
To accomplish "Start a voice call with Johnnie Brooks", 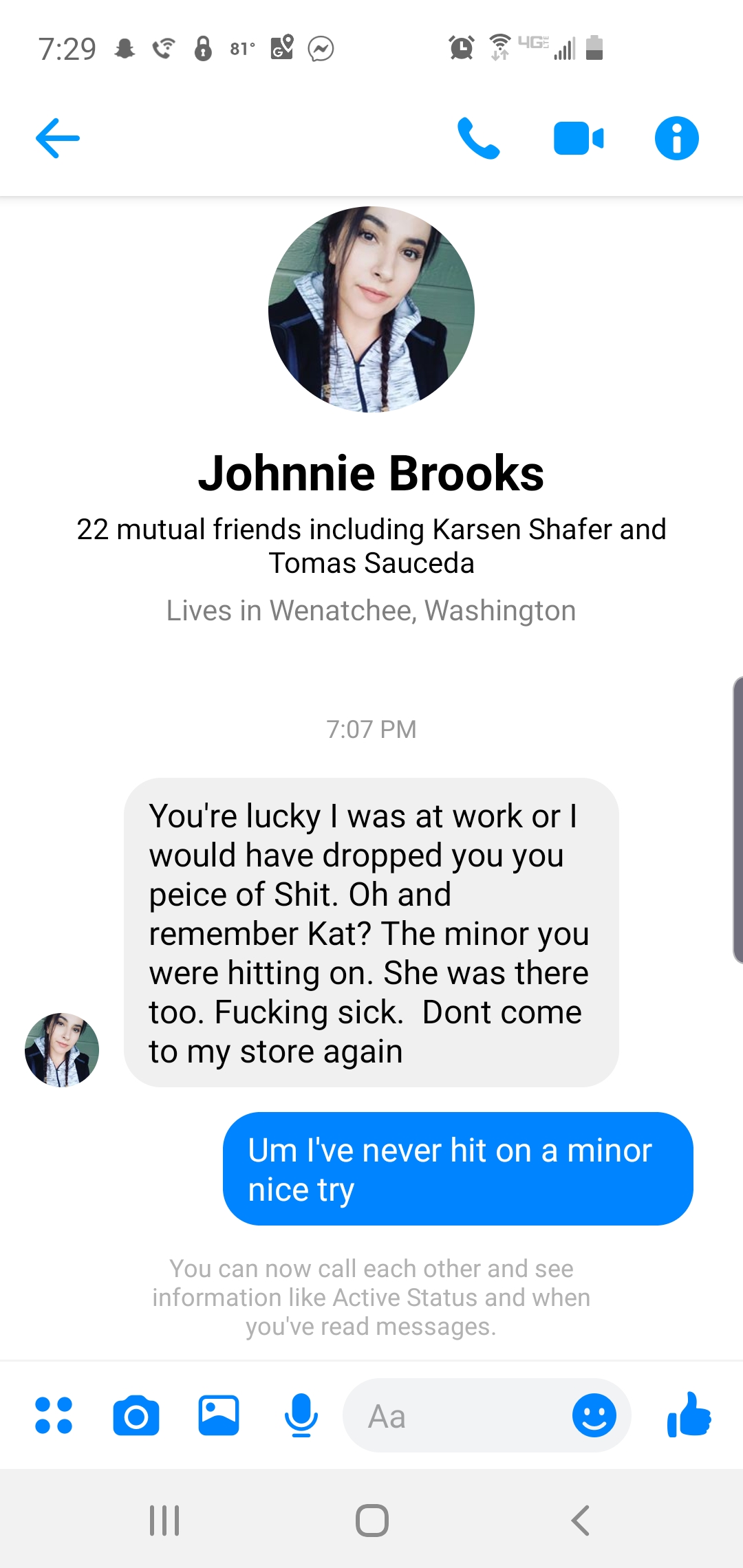I will click(479, 138).
